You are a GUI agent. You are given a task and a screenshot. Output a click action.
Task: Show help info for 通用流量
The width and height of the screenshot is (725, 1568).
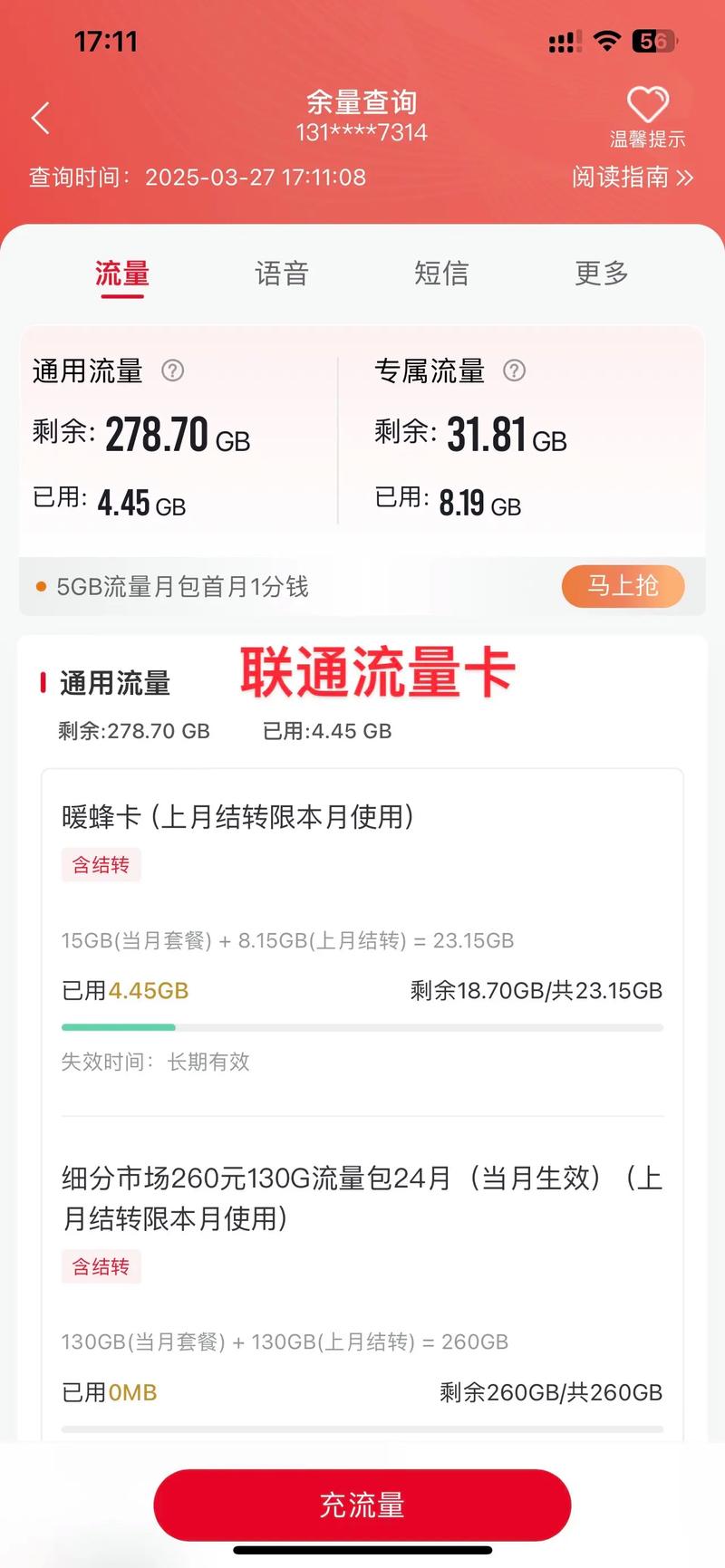tap(172, 370)
